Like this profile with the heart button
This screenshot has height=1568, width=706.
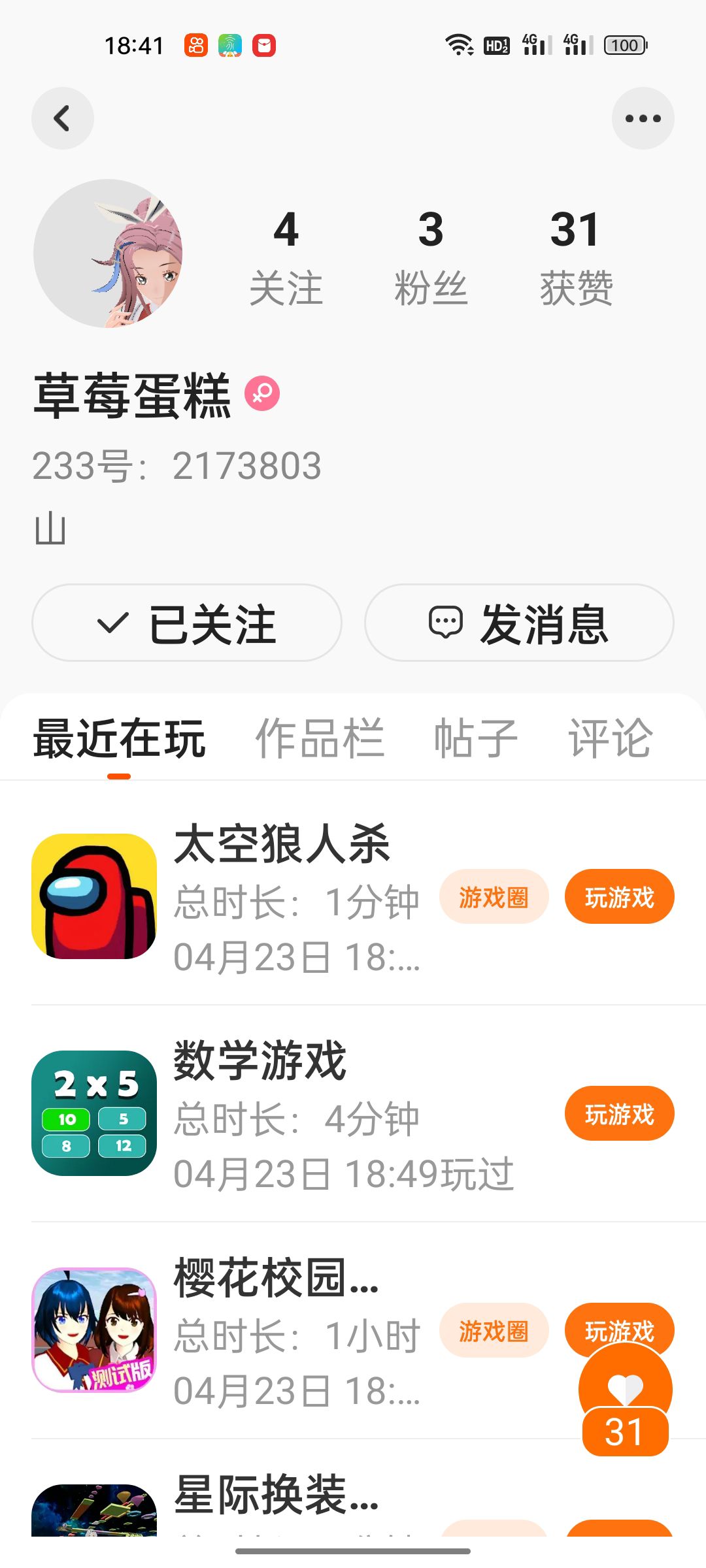tap(625, 1388)
